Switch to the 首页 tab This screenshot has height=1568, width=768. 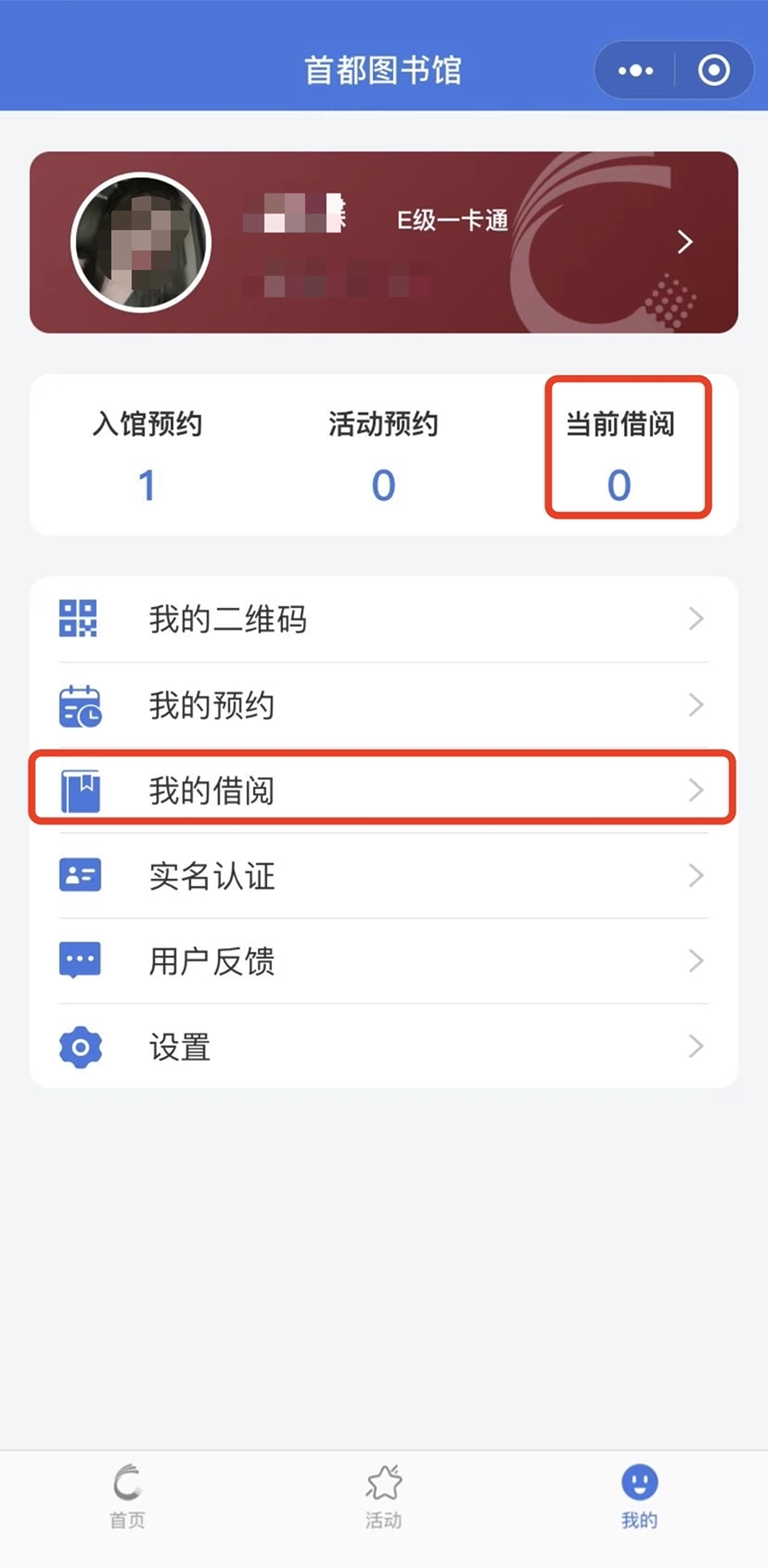(127, 1496)
